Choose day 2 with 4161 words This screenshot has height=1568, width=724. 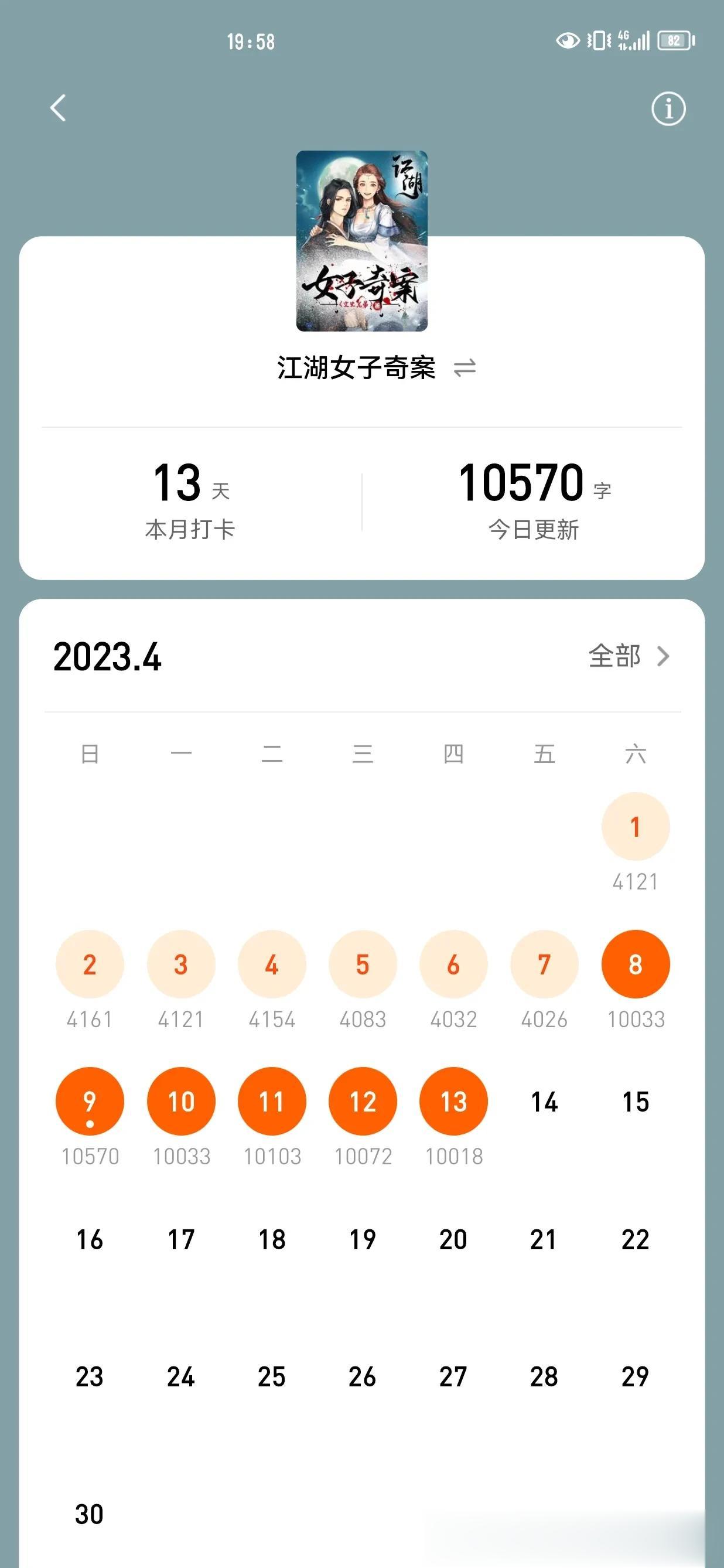(90, 964)
